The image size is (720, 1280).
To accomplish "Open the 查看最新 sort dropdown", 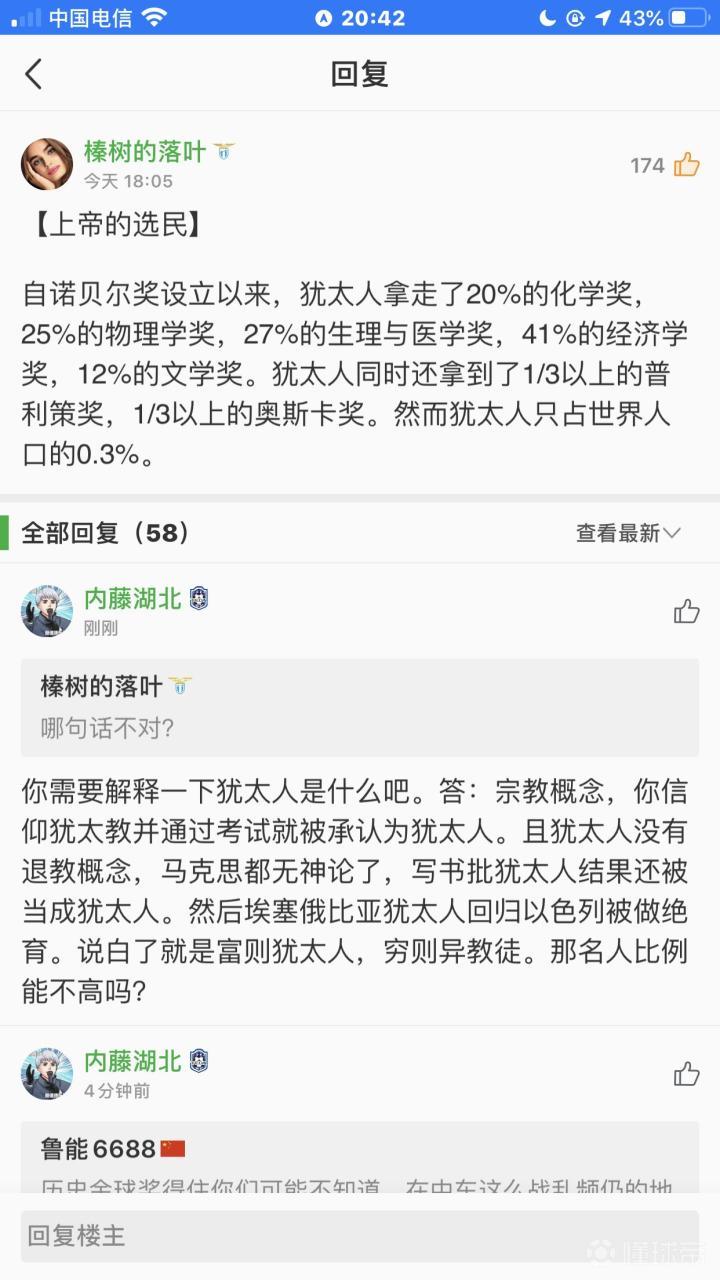I will tap(628, 533).
